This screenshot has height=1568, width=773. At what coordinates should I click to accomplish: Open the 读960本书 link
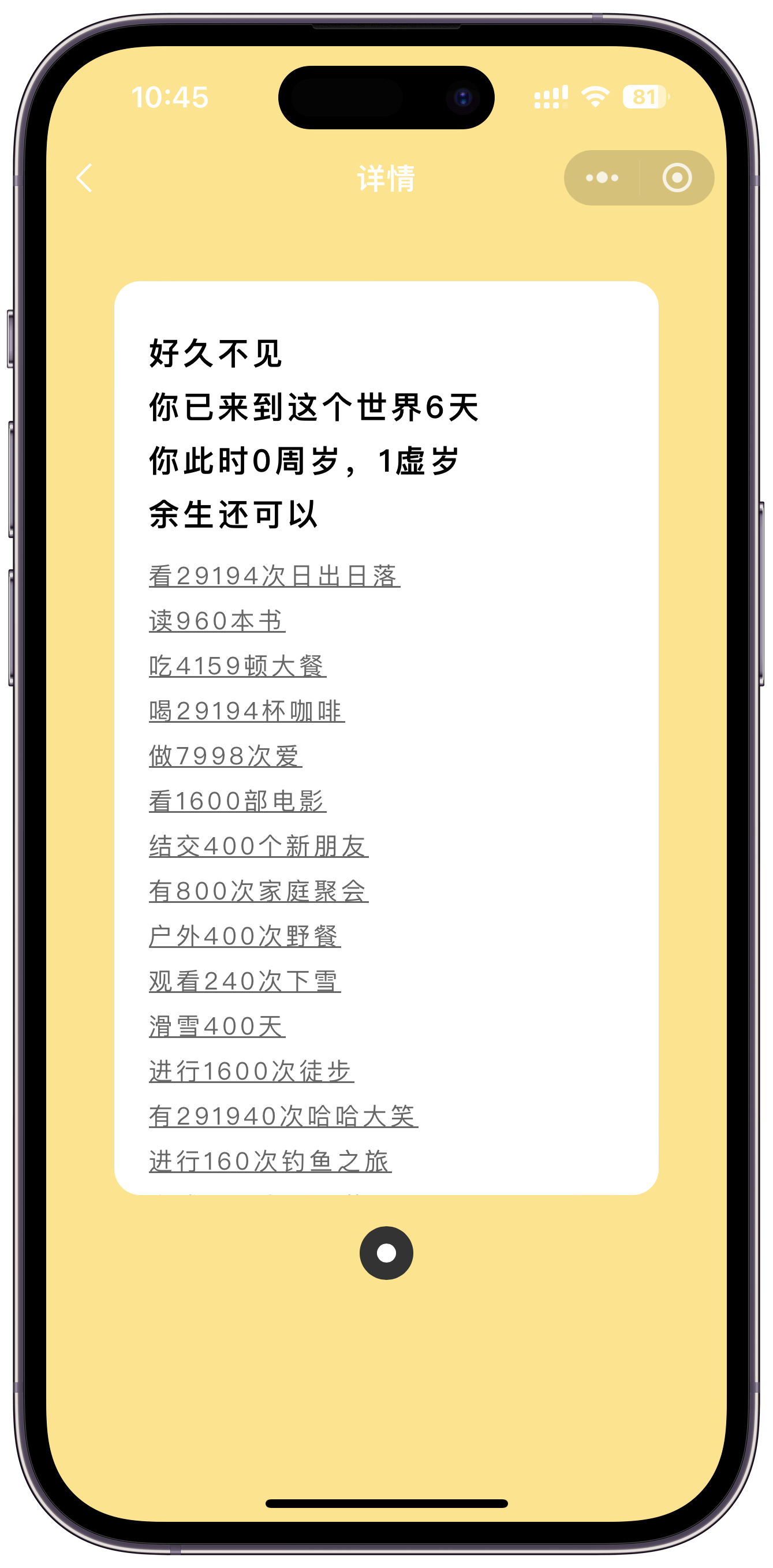point(216,621)
